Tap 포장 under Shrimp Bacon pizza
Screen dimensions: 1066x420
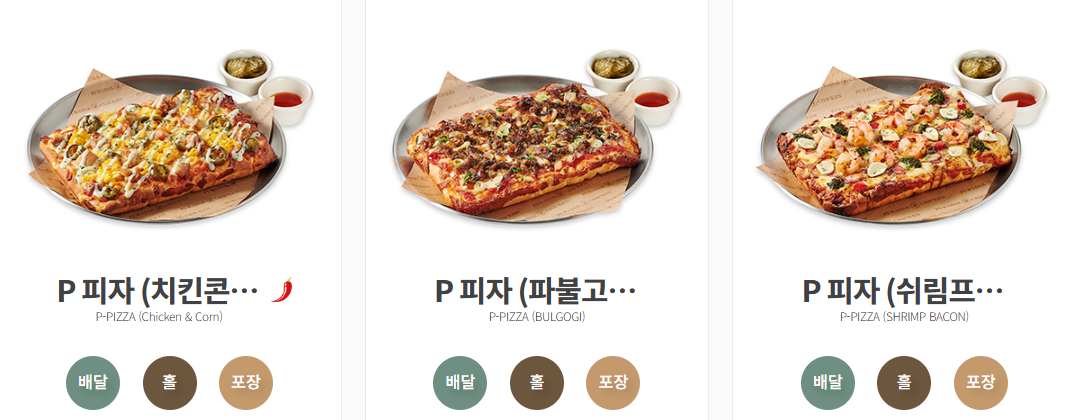pyautogui.click(x=981, y=382)
